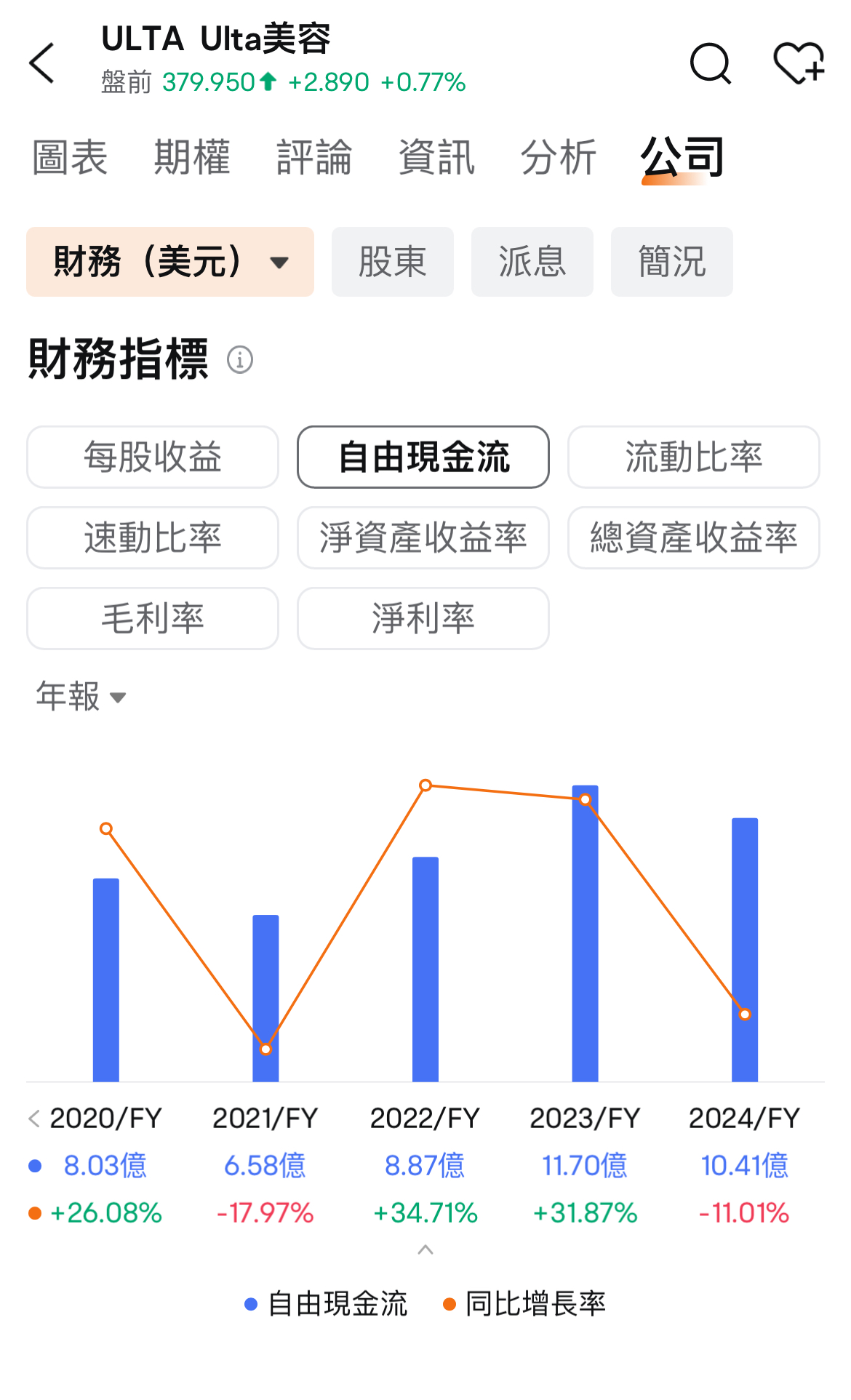851x1400 pixels.
Task: View the 淨資產收益率 metric
Action: click(423, 537)
